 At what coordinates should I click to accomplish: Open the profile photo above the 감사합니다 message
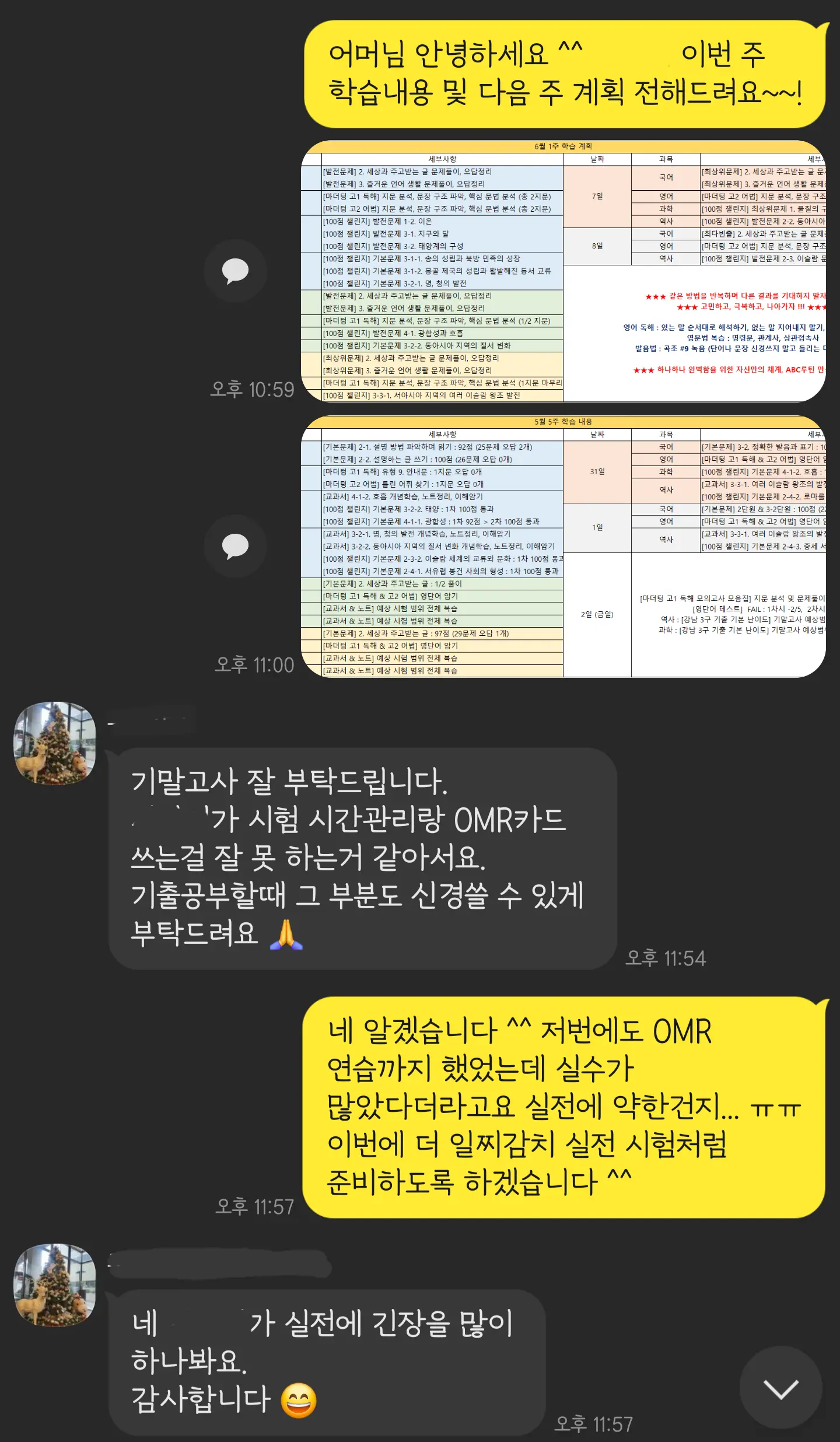point(55,1284)
